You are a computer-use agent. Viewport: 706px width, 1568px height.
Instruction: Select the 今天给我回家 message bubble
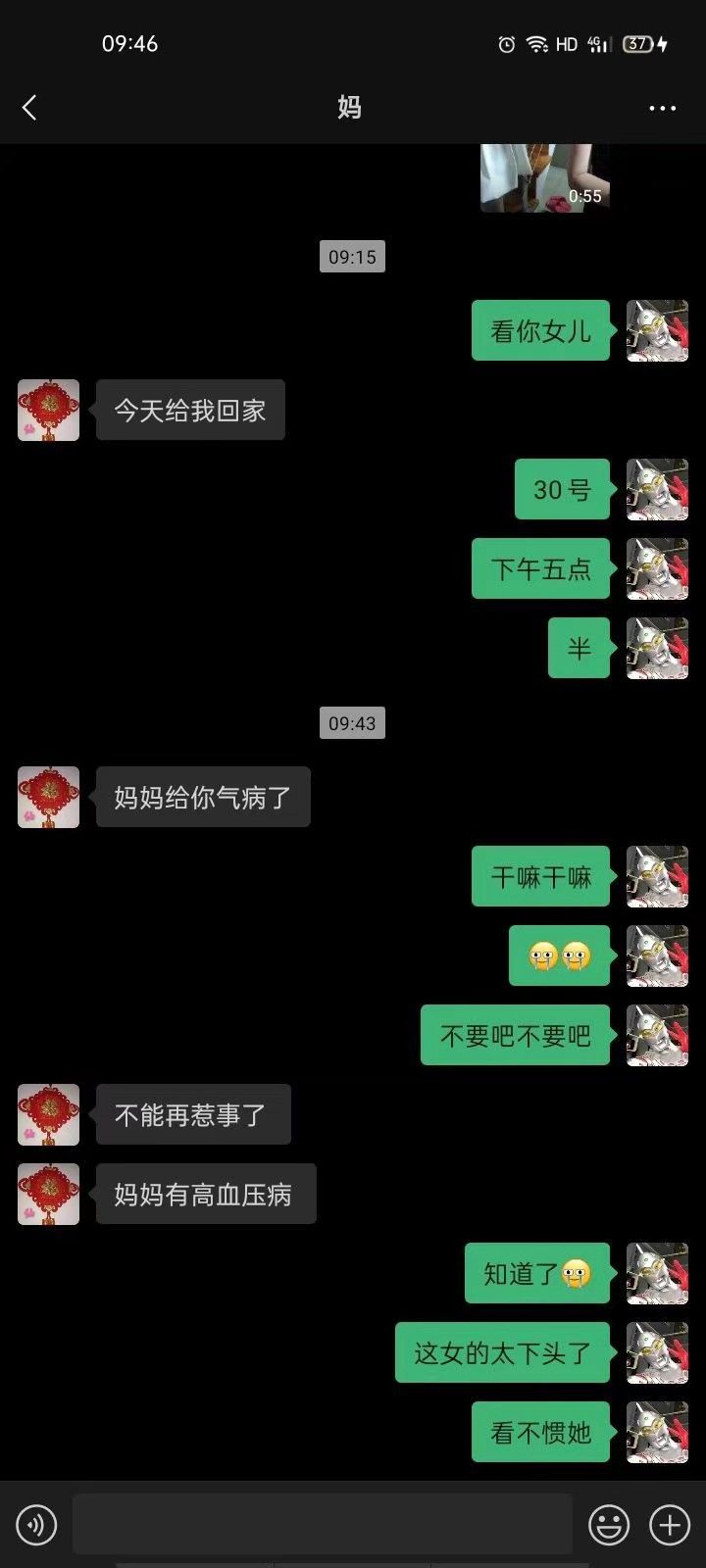(190, 410)
